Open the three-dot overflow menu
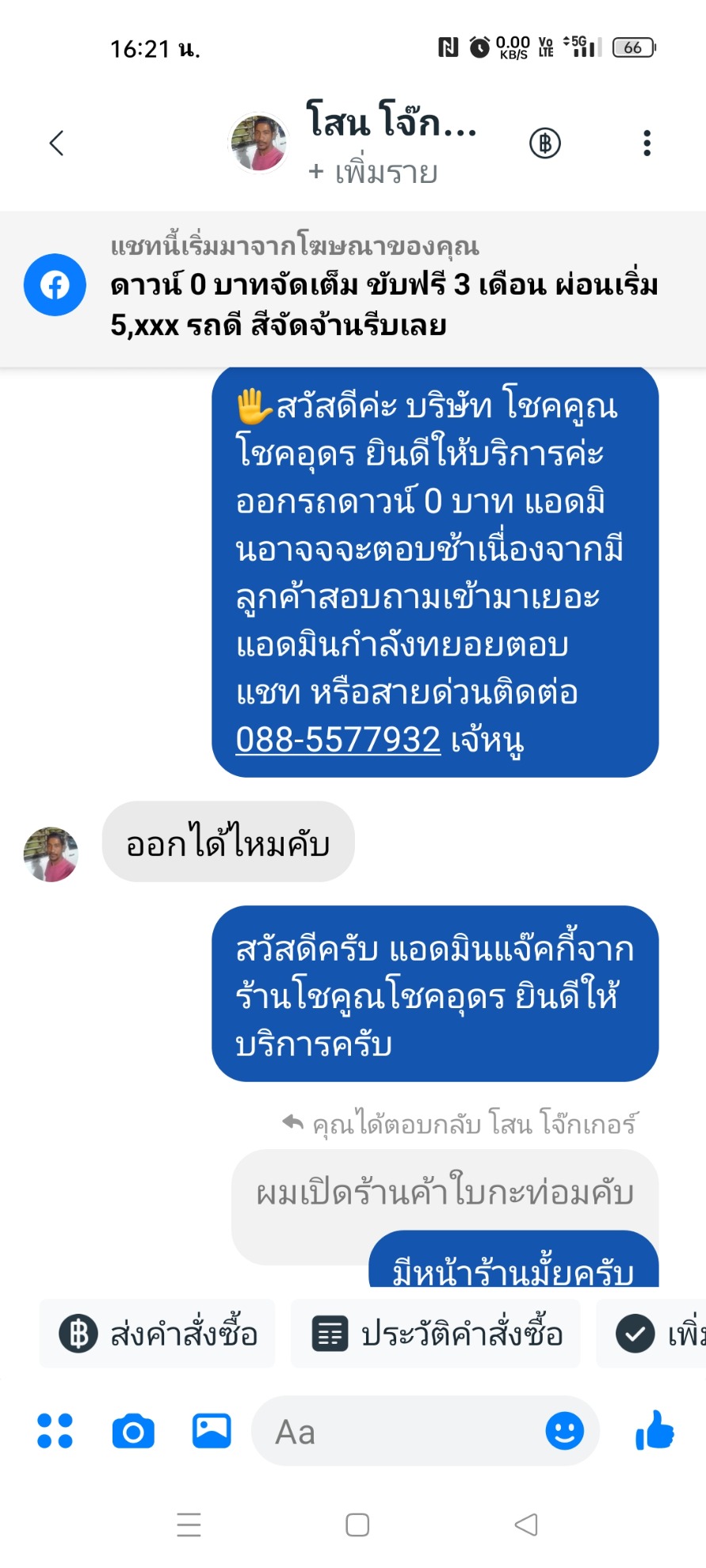 [x=647, y=143]
